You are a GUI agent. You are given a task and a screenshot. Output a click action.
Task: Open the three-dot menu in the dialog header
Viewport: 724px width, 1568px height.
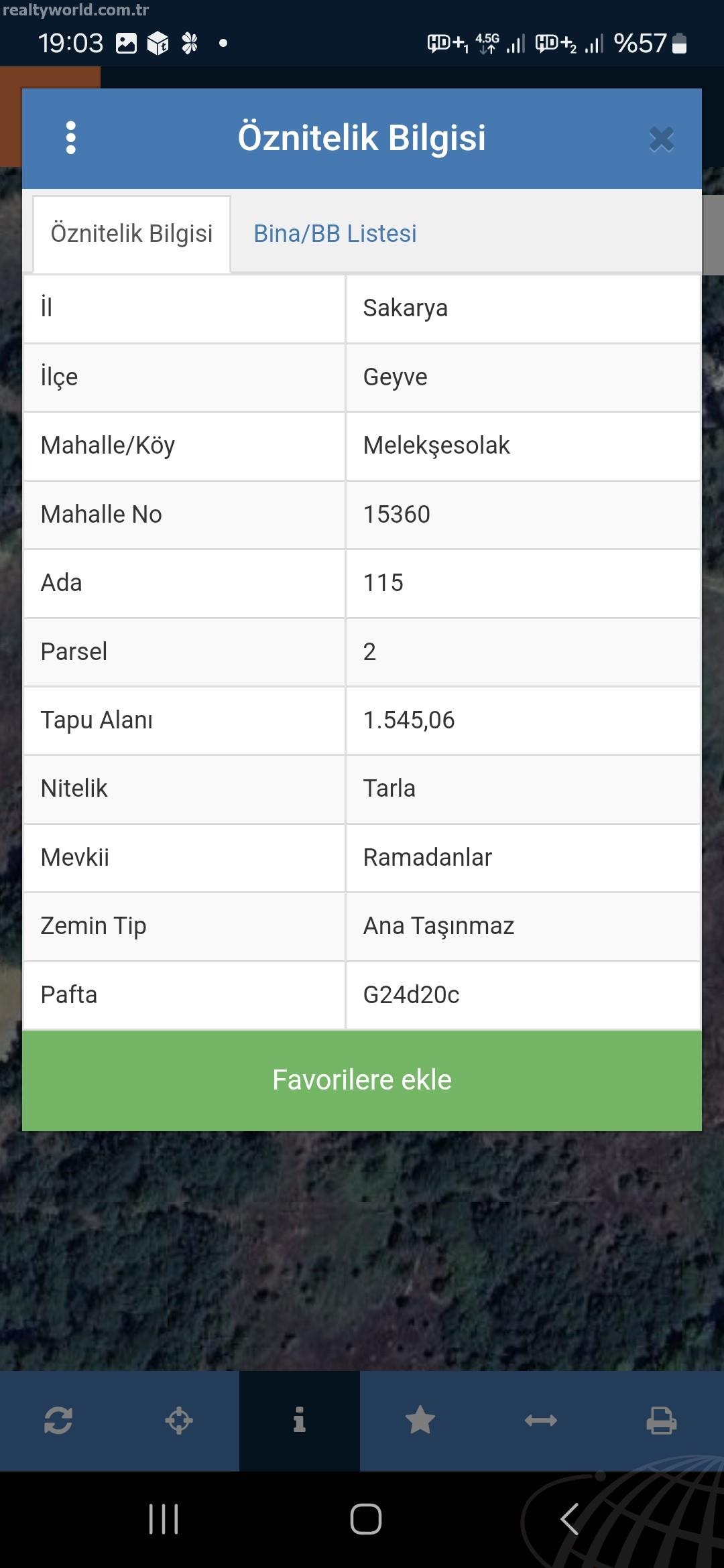(71, 138)
